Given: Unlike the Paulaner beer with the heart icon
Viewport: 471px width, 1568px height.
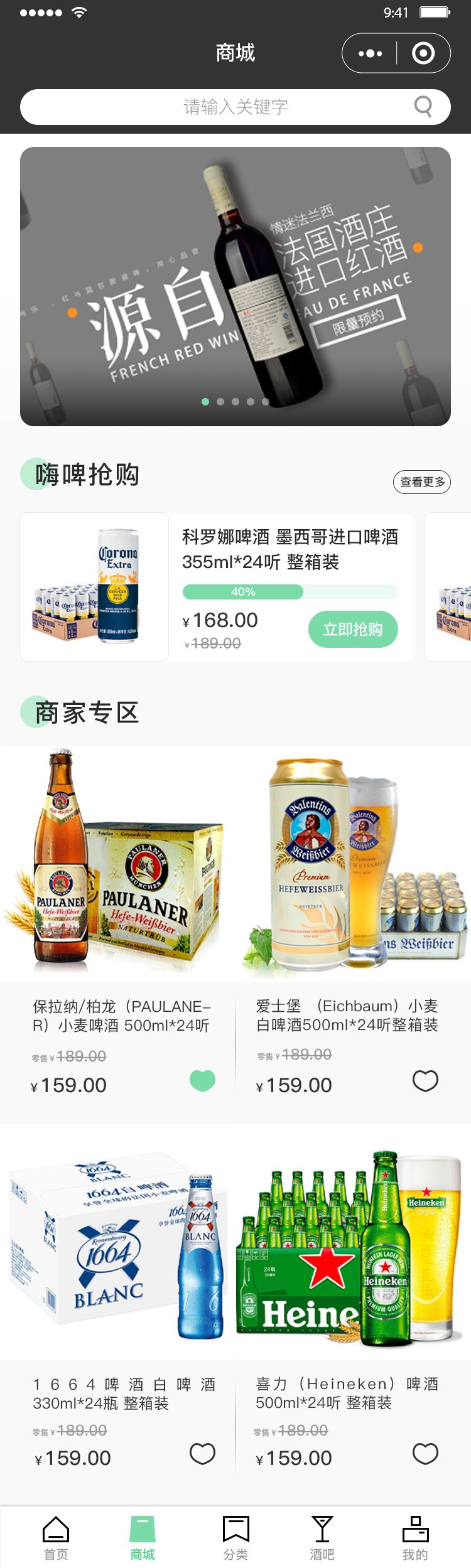Looking at the screenshot, I should pyautogui.click(x=202, y=1080).
